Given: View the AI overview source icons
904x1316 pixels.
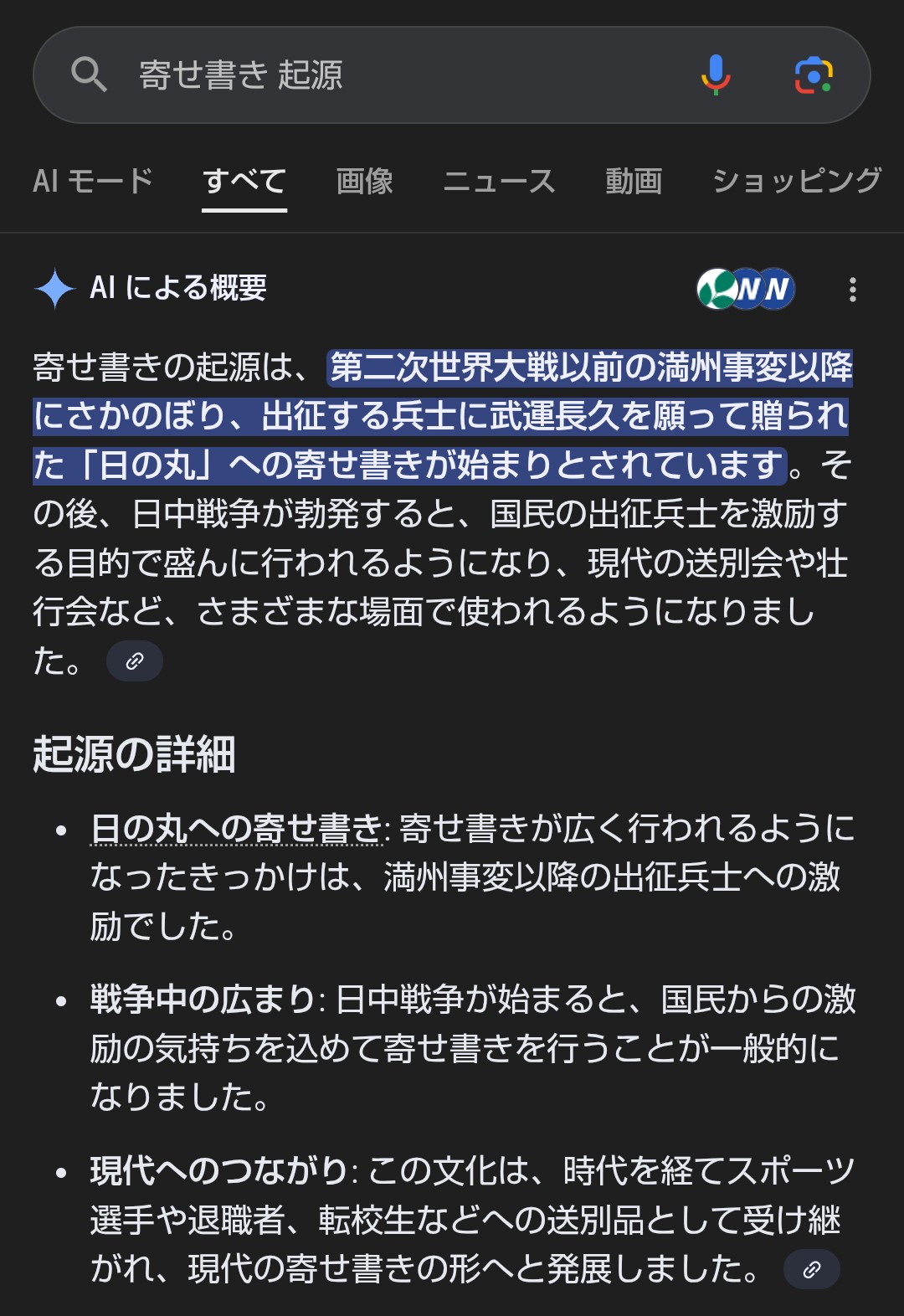Looking at the screenshot, I should 746,289.
